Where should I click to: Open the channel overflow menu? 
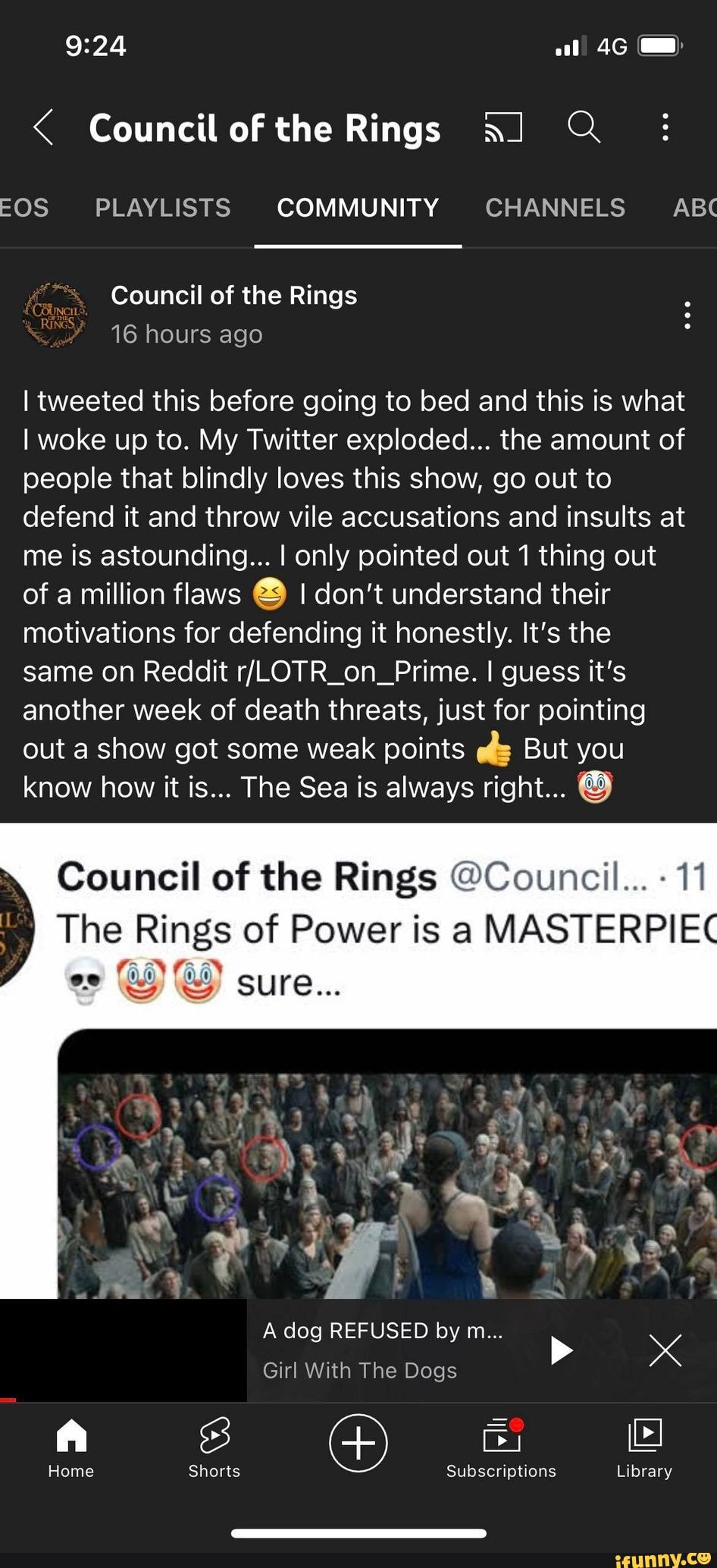[665, 127]
